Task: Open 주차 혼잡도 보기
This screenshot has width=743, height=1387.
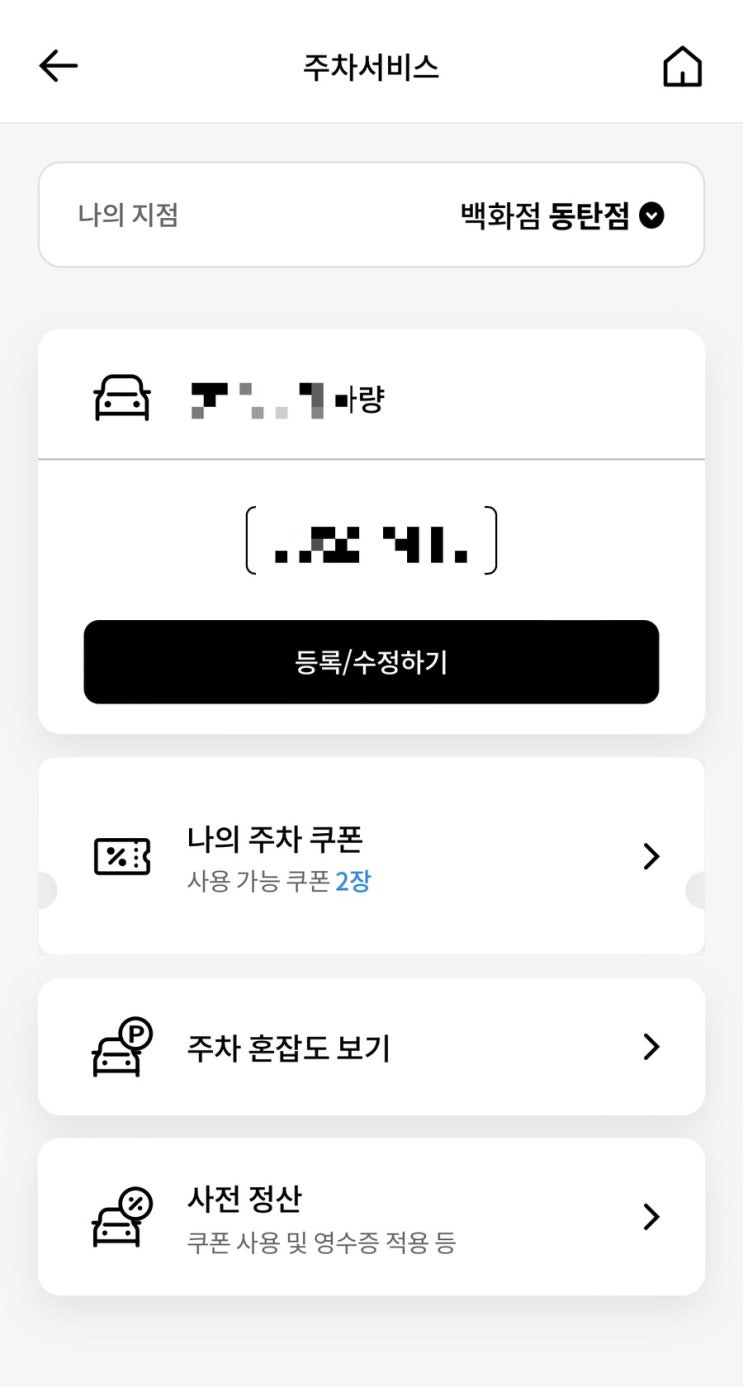Action: click(x=371, y=1047)
